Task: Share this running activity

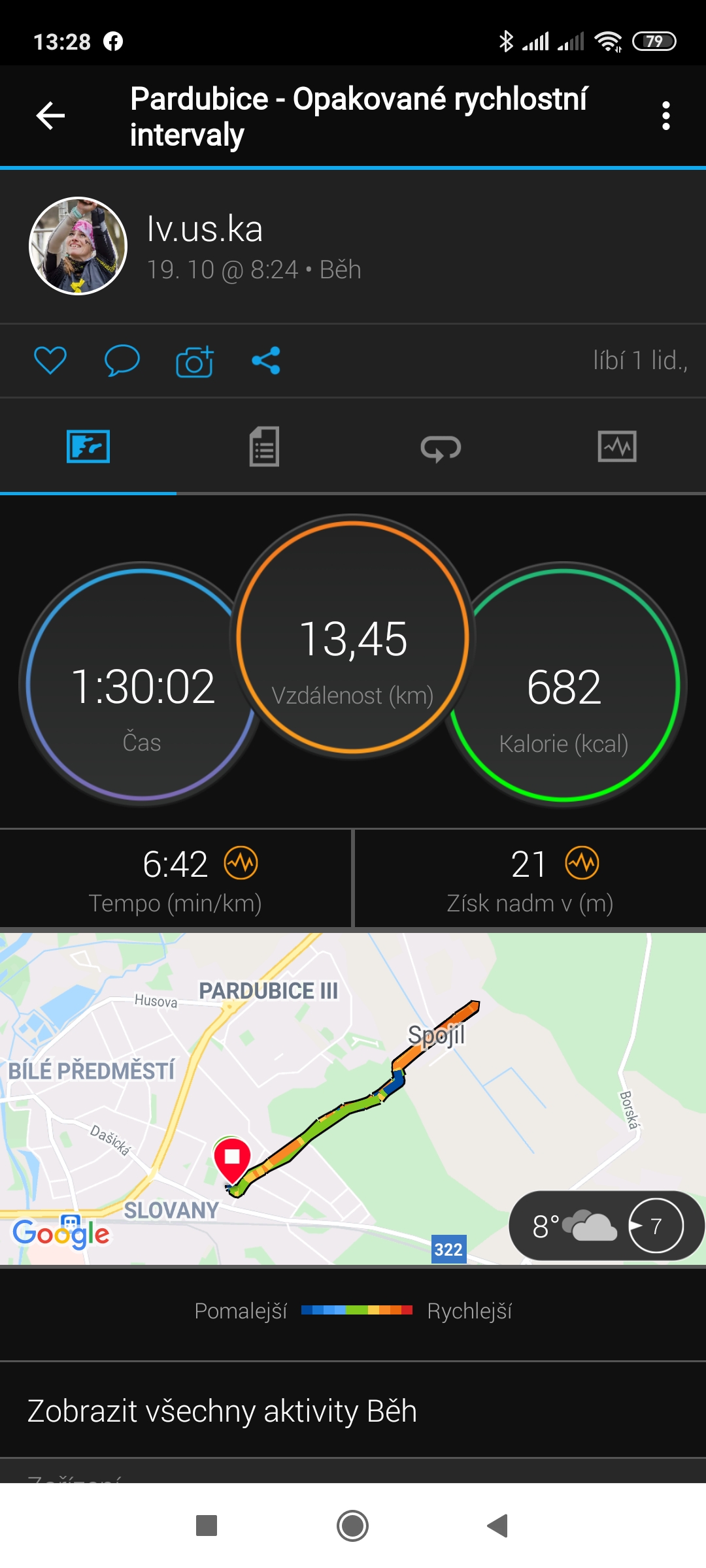Action: 266,361
